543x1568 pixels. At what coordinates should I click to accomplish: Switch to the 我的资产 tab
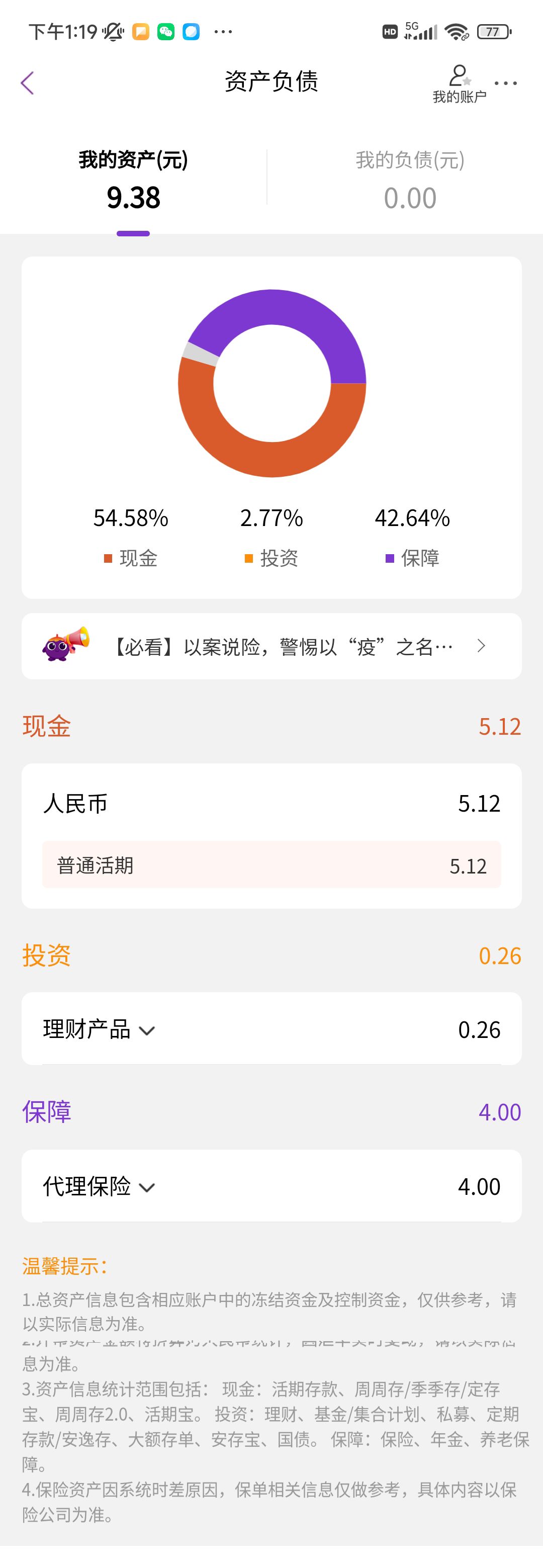coord(133,180)
